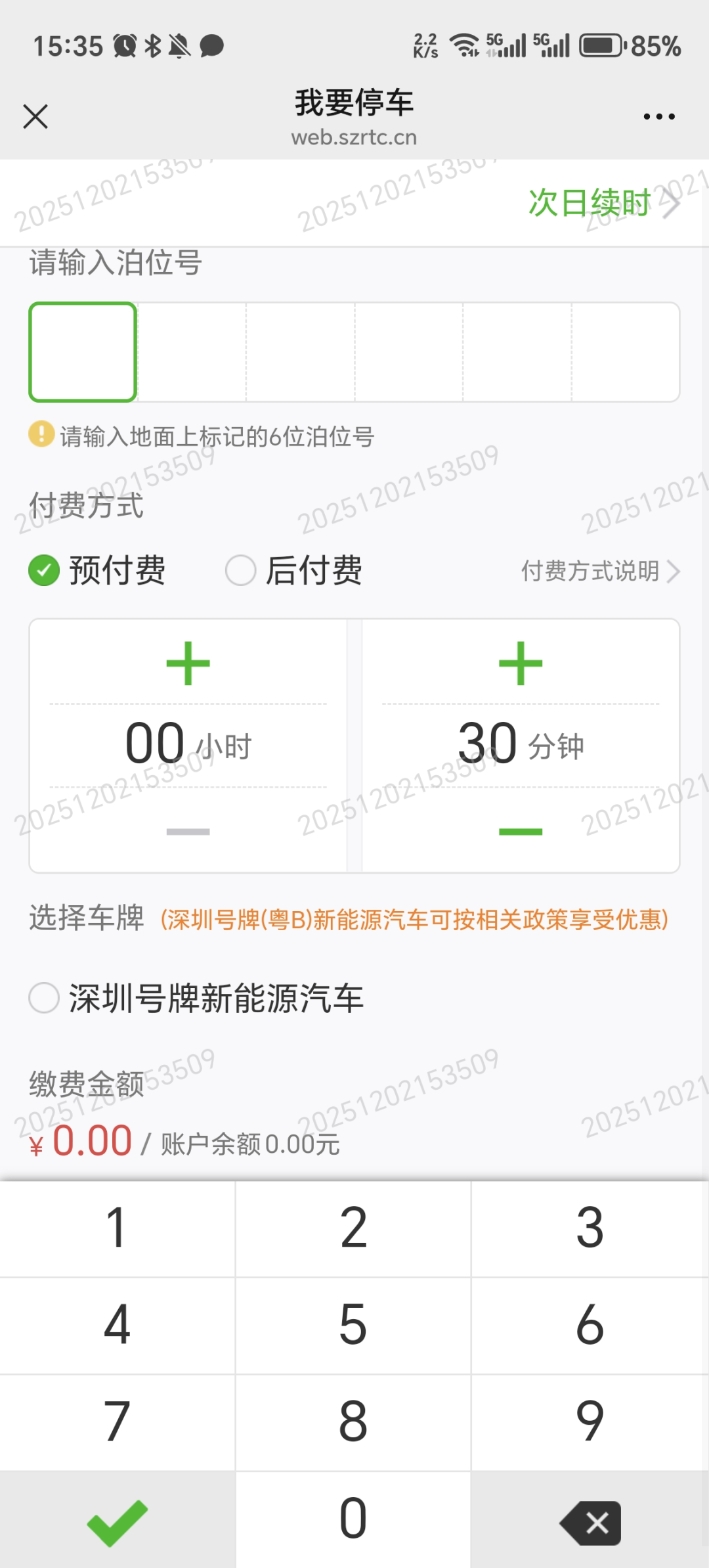Image resolution: width=709 pixels, height=1568 pixels.
Task: Increase the parking hours with plus
Action: 188,663
